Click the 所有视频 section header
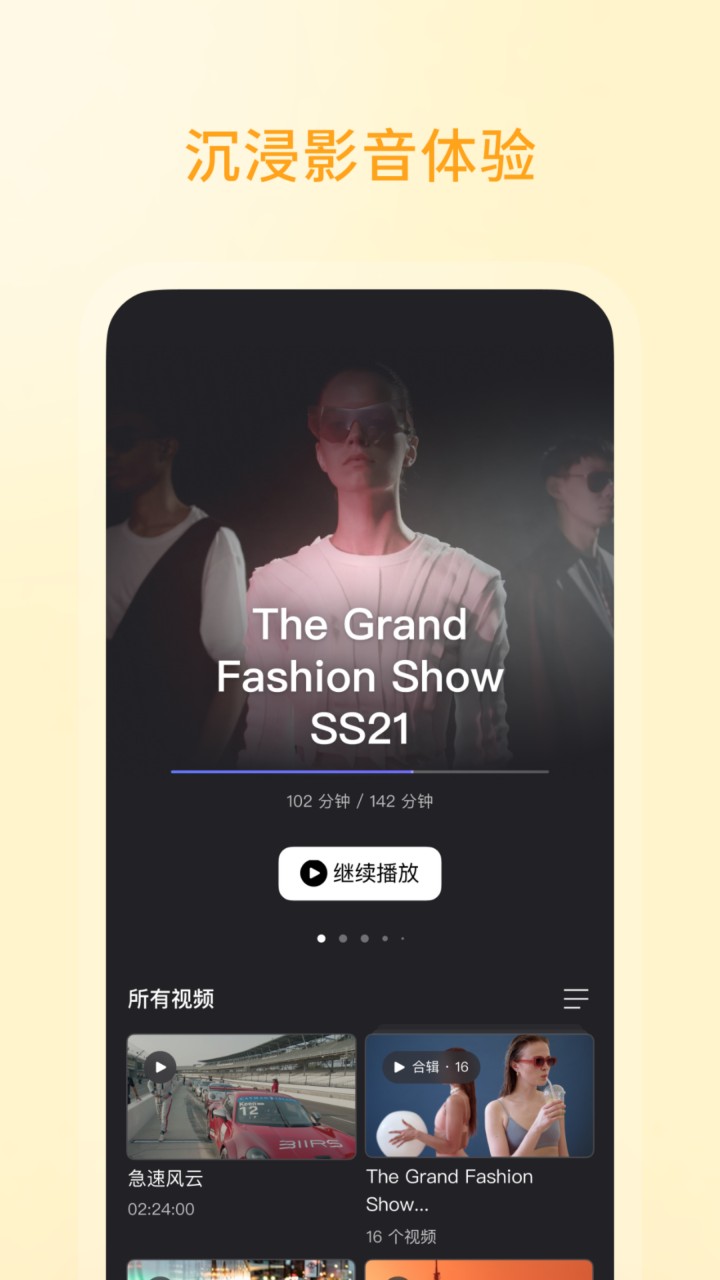This screenshot has width=720, height=1280. pyautogui.click(x=169, y=998)
